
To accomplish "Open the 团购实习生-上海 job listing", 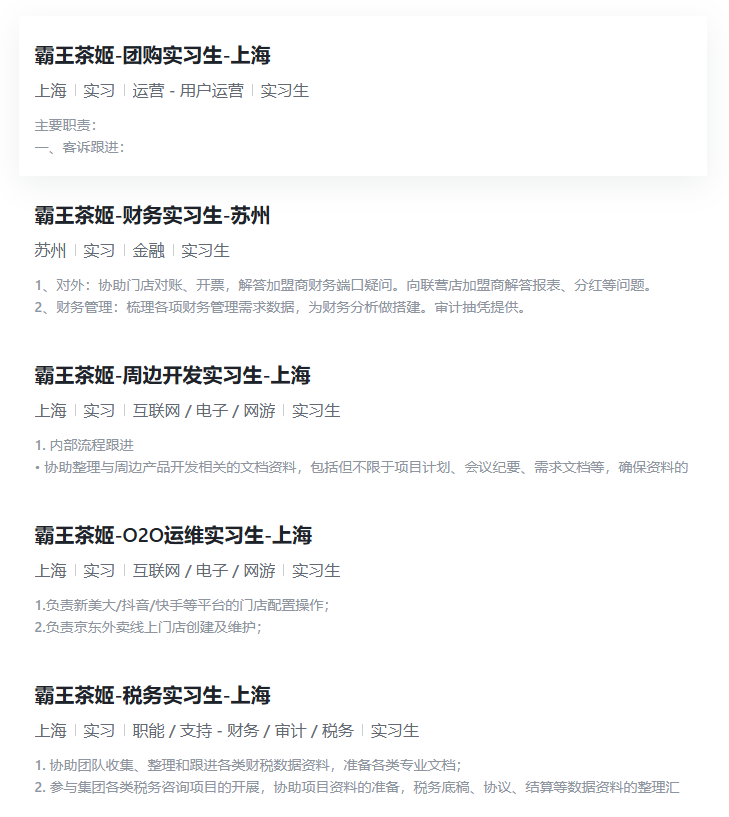I will tap(153, 56).
